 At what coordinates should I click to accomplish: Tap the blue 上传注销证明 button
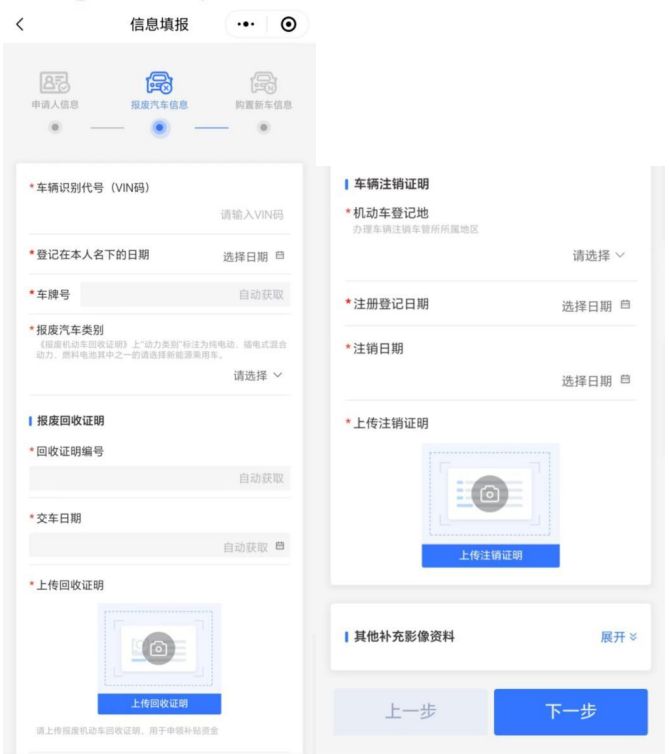pyautogui.click(x=490, y=556)
